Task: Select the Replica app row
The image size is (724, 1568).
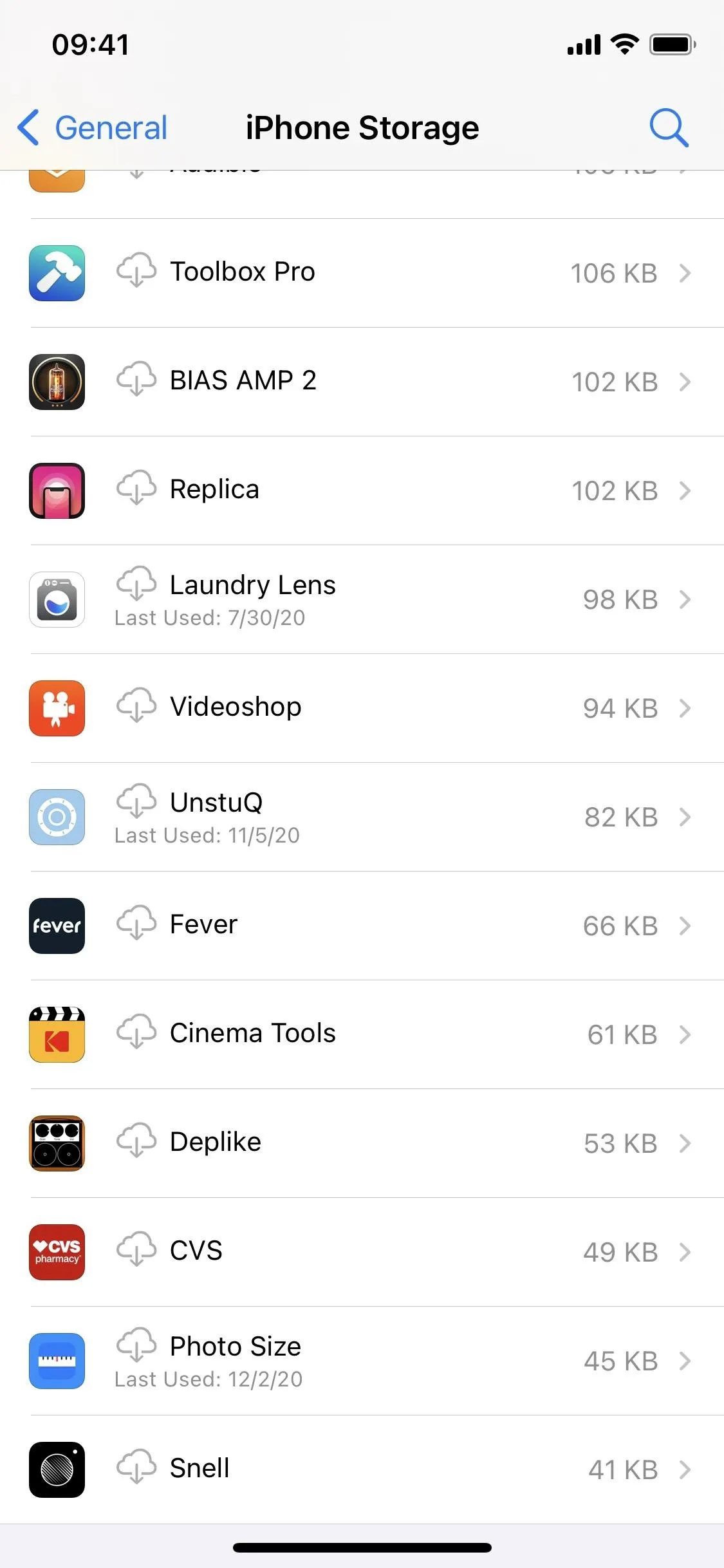Action: (x=362, y=490)
